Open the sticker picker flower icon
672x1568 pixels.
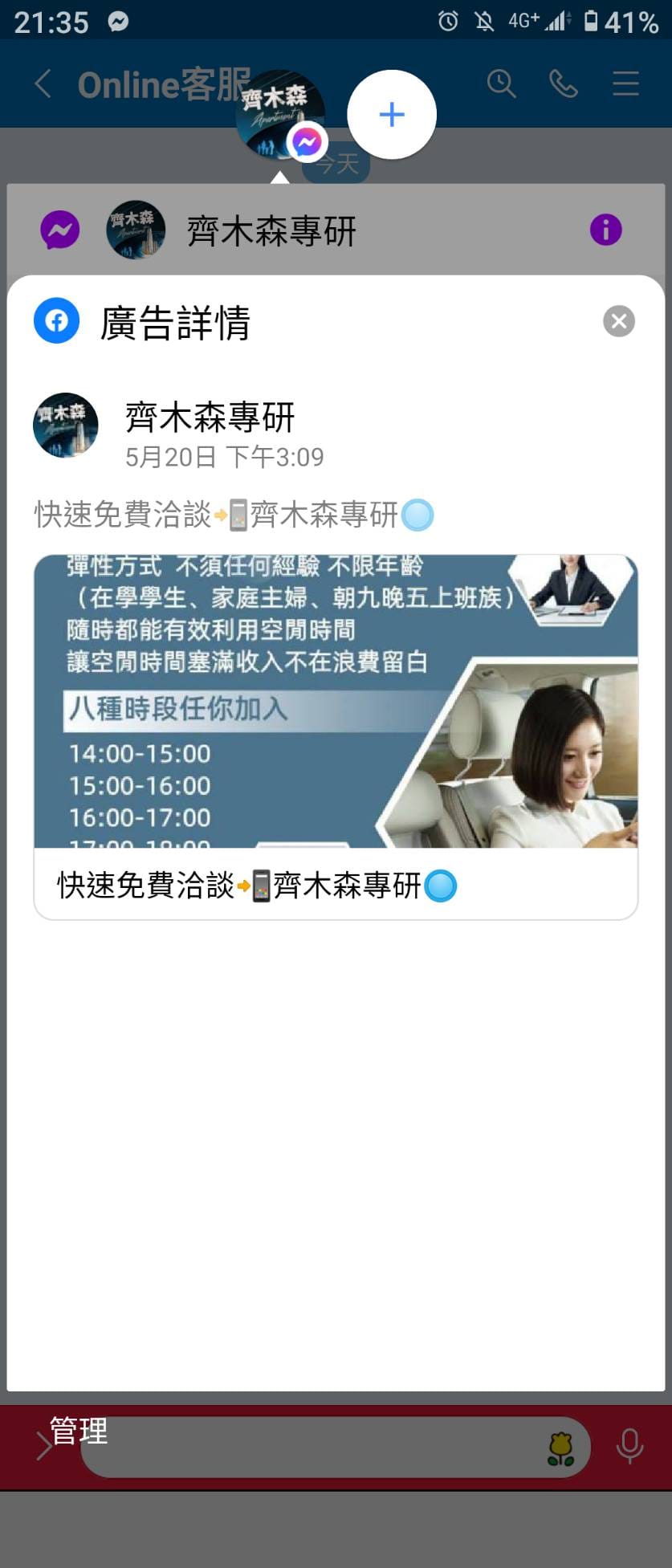(560, 1448)
